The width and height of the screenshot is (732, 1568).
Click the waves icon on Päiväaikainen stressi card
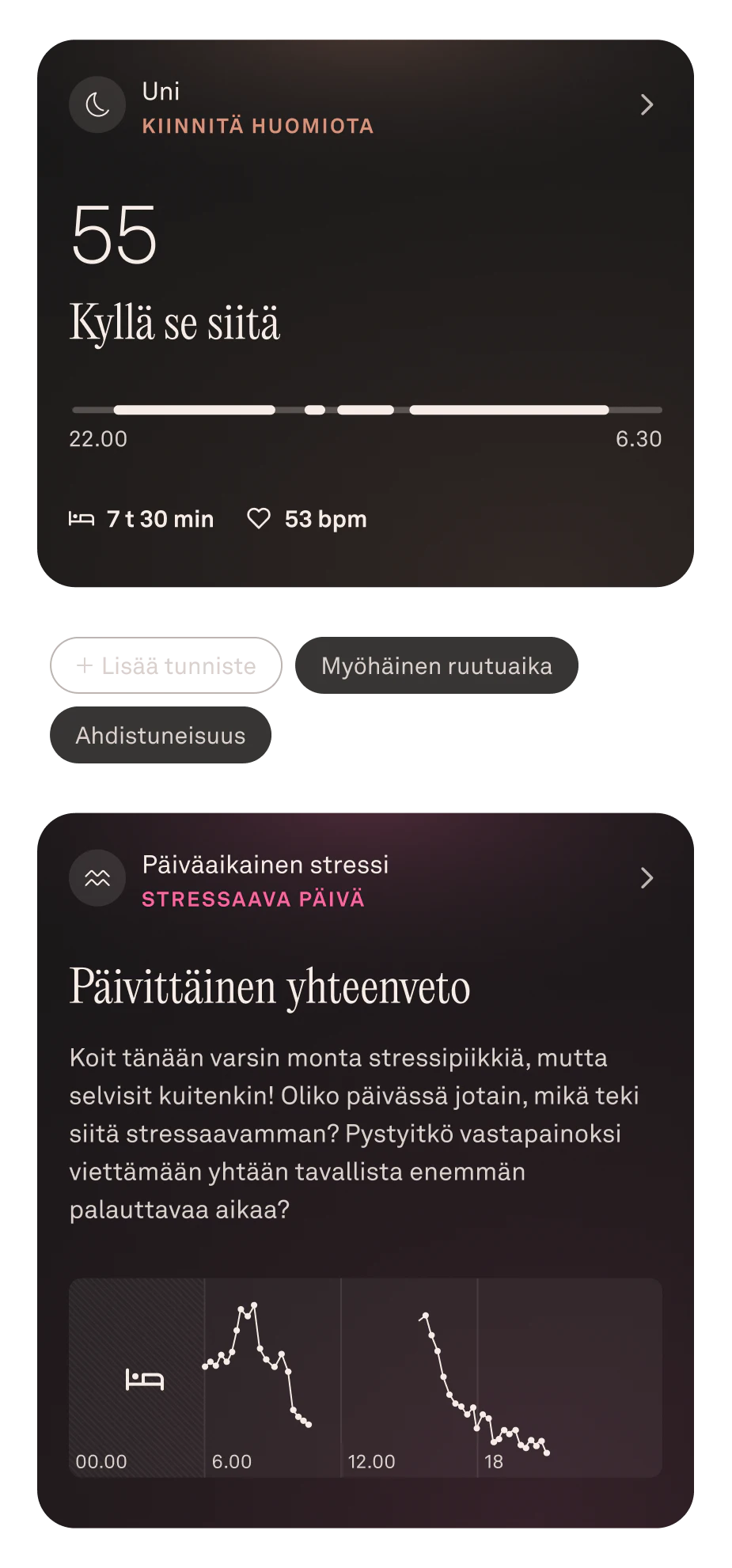(x=97, y=877)
